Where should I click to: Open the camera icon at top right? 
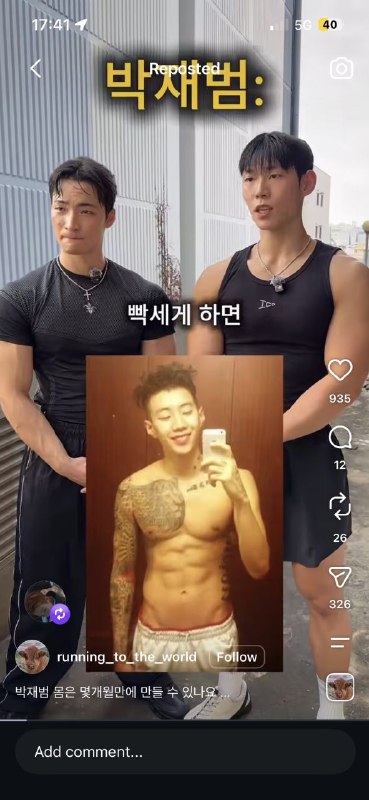point(341,68)
